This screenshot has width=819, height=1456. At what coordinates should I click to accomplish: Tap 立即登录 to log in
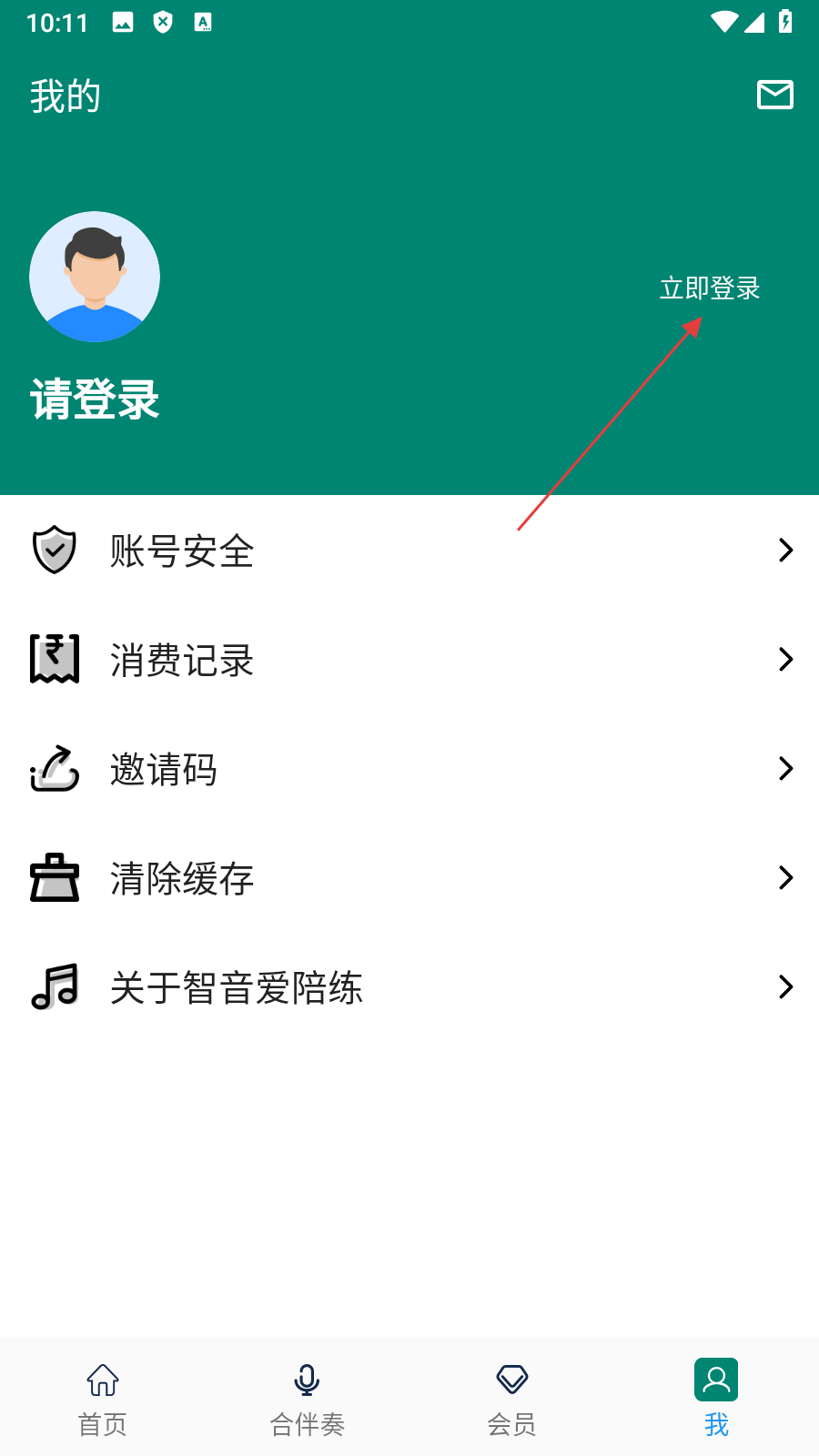coord(710,288)
